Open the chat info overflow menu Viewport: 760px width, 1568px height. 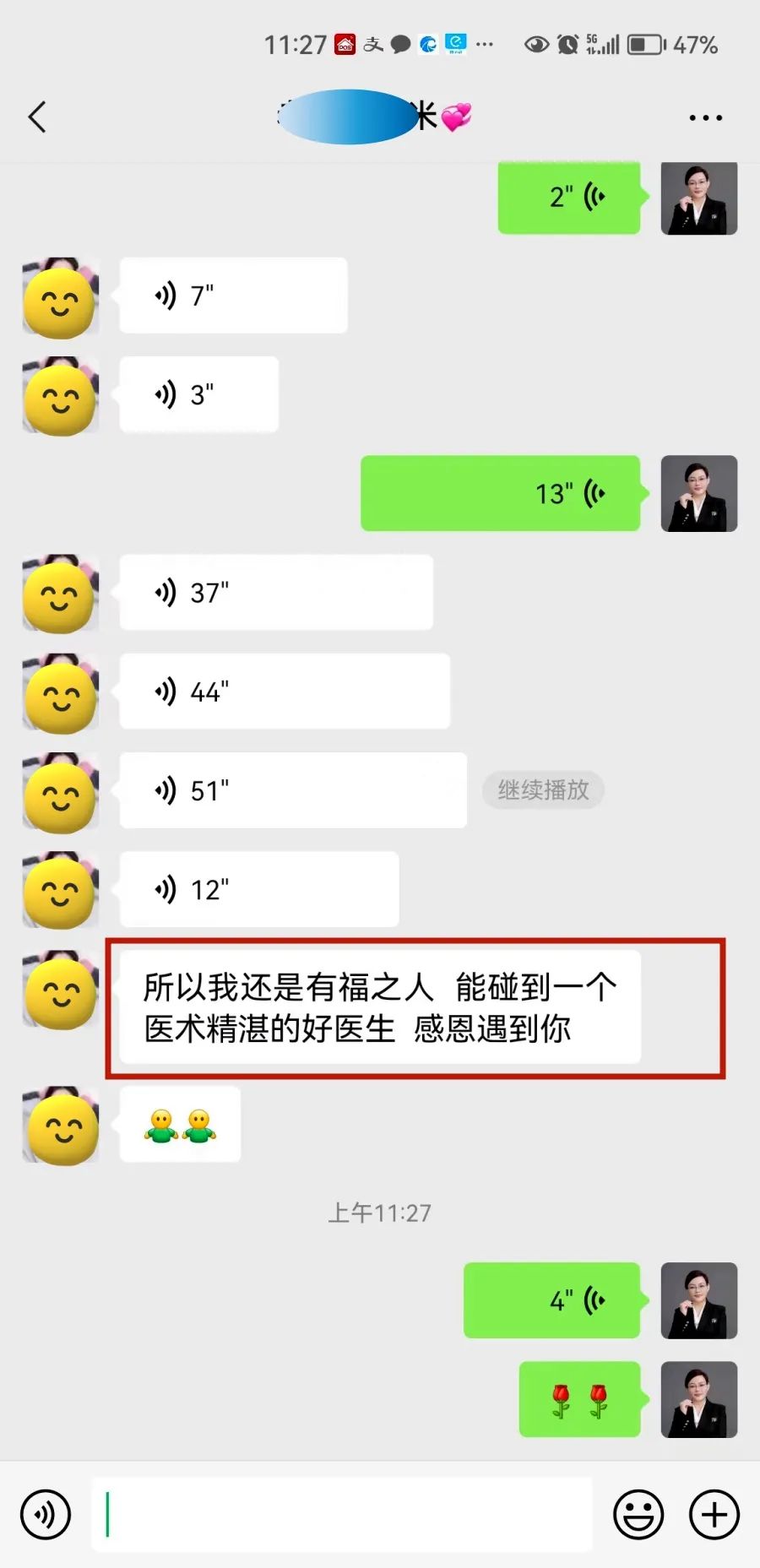coord(705,118)
